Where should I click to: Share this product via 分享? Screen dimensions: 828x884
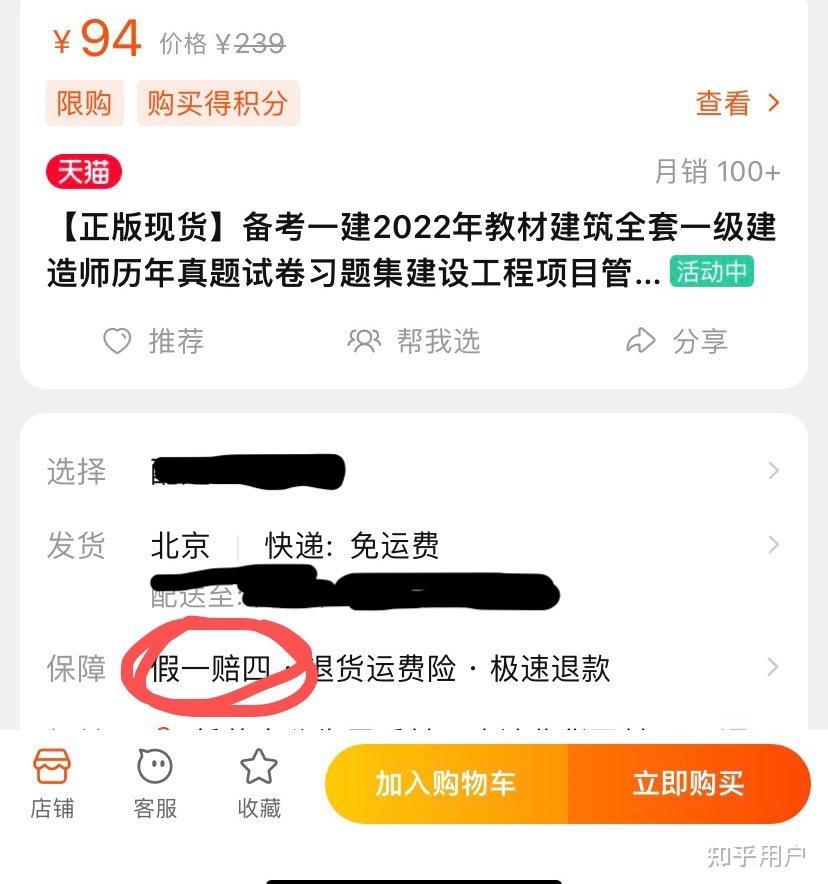(x=676, y=341)
